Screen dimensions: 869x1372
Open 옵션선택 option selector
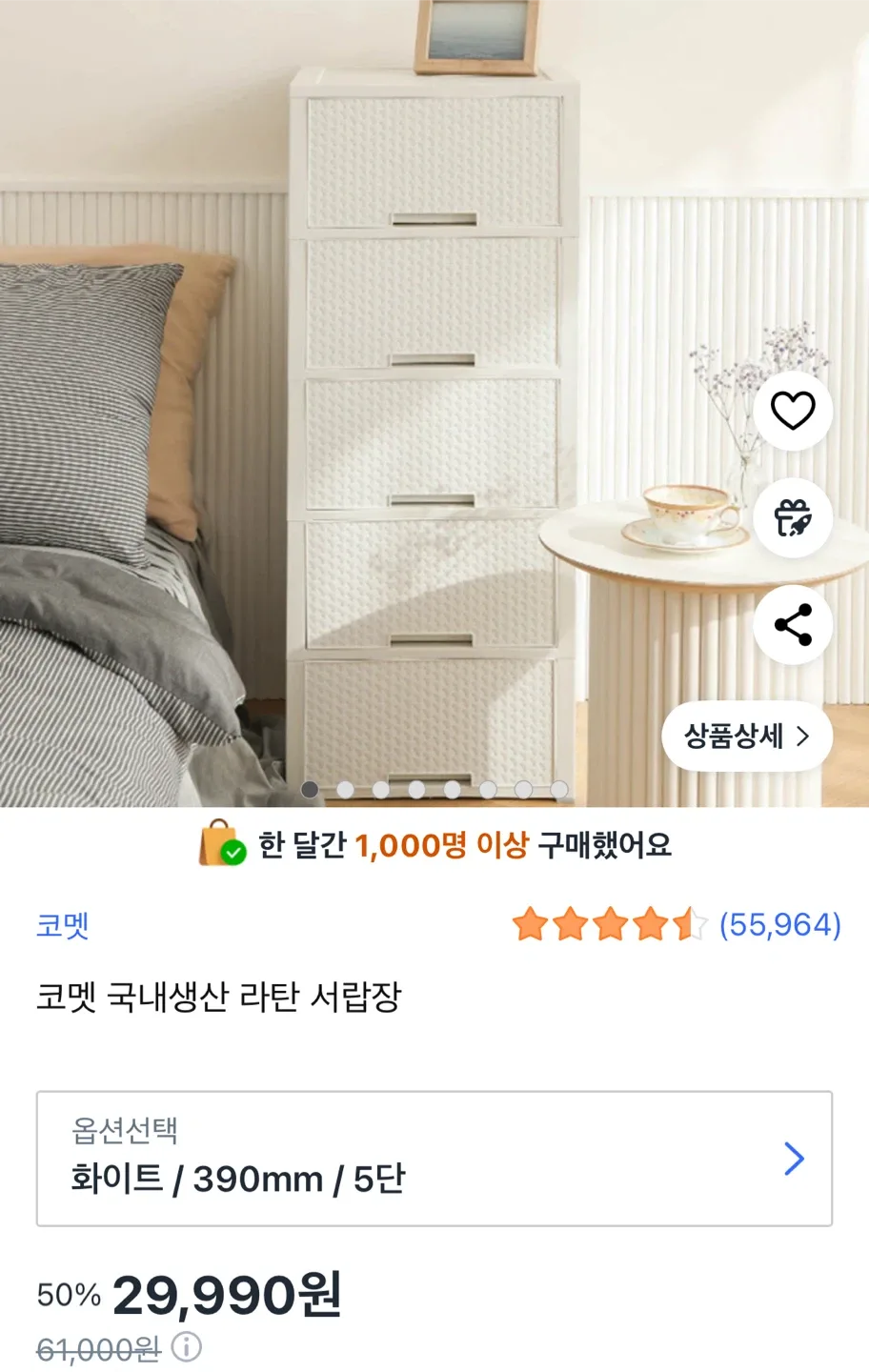click(x=434, y=1159)
